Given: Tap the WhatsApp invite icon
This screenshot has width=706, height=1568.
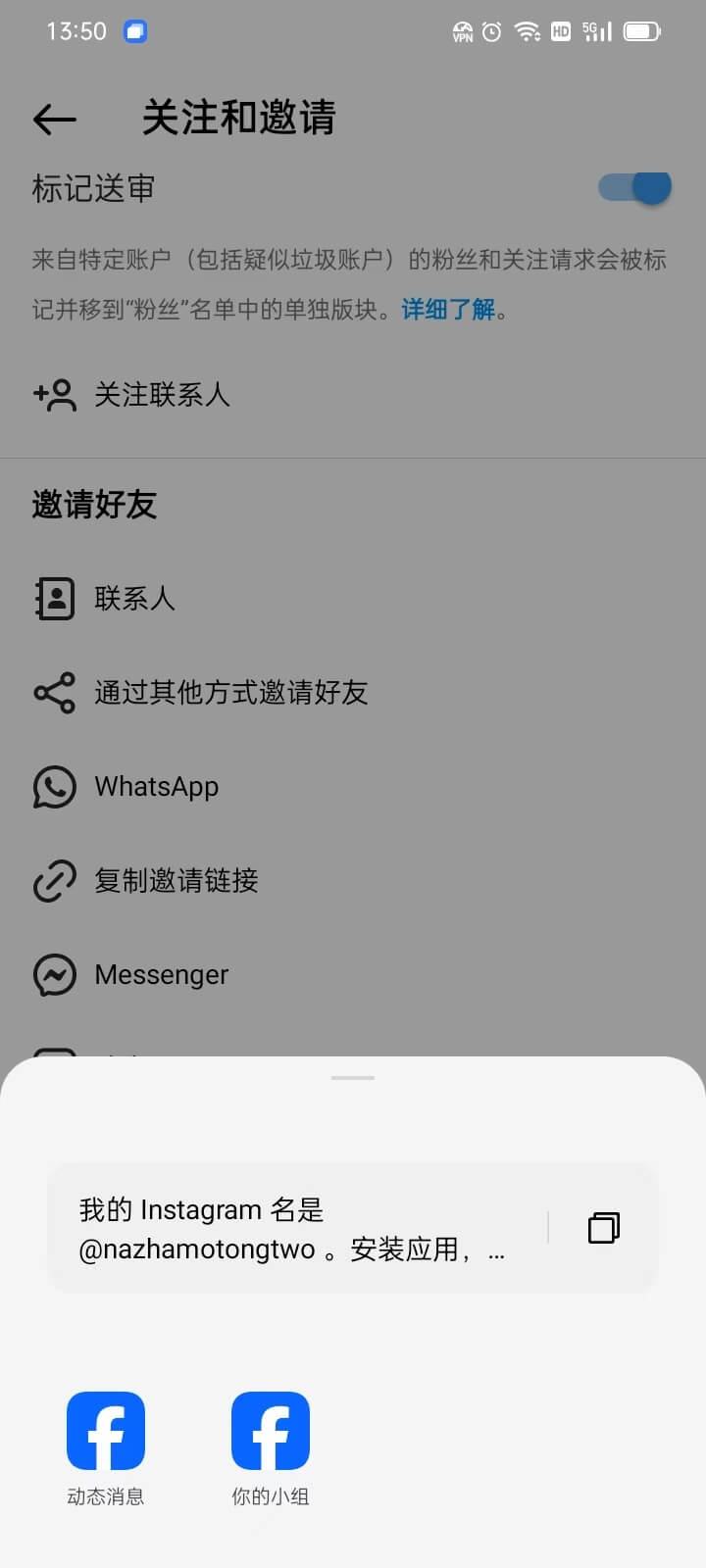Looking at the screenshot, I should pyautogui.click(x=55, y=786).
